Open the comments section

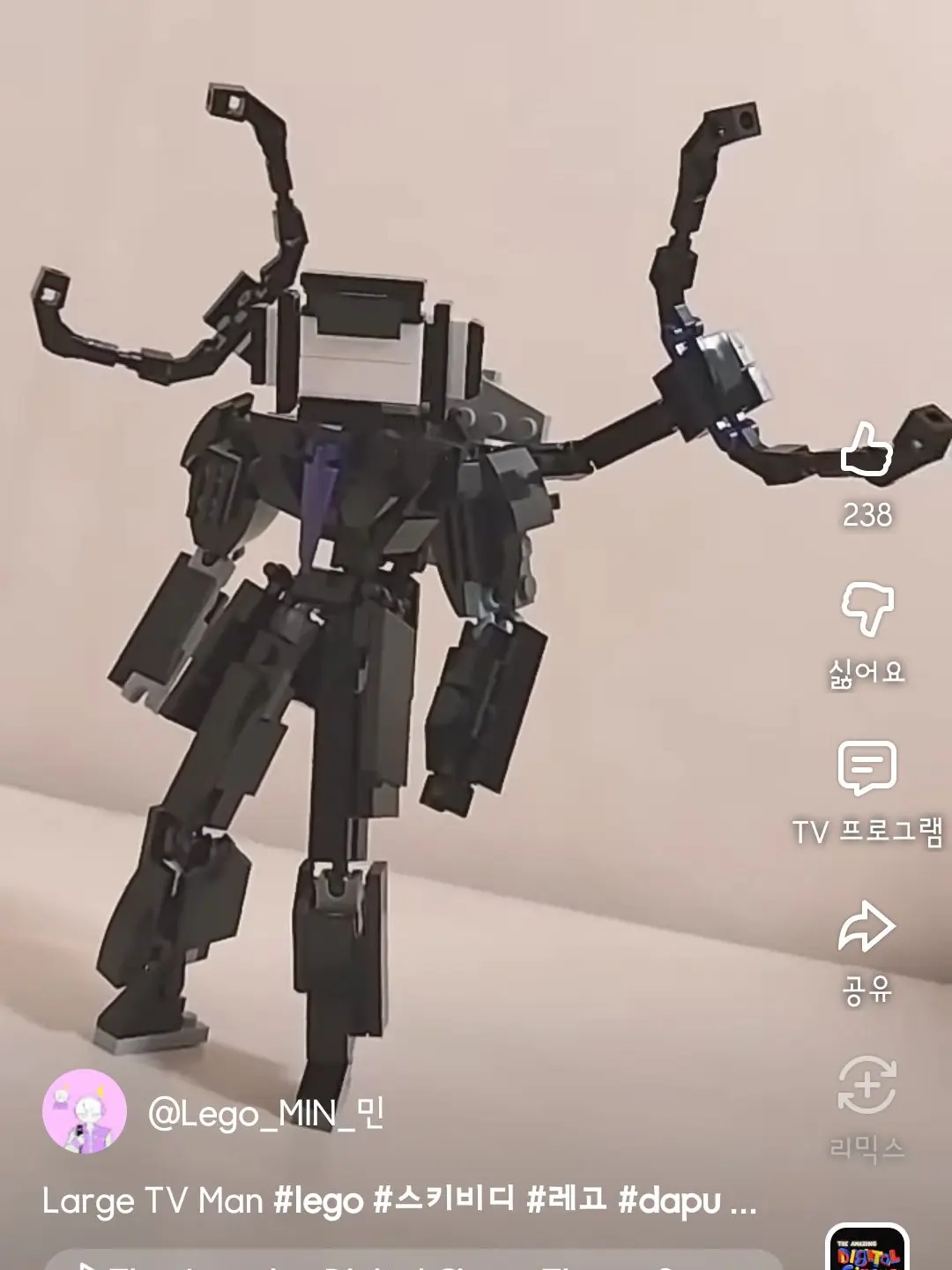866,768
